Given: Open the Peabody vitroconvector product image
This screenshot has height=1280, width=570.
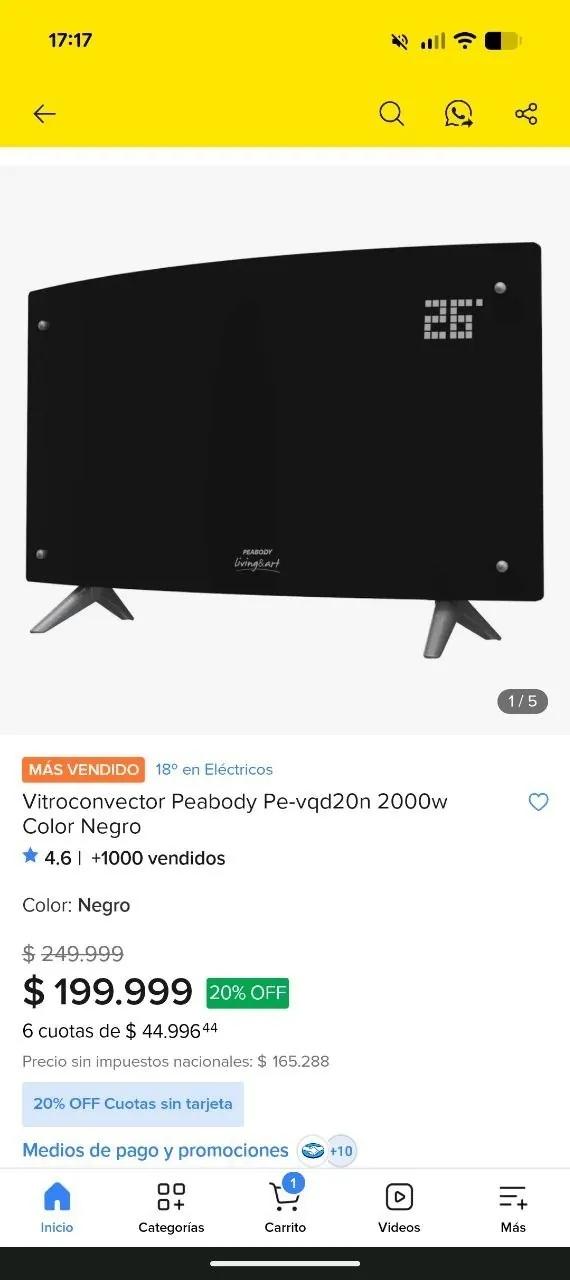Looking at the screenshot, I should tap(285, 450).
